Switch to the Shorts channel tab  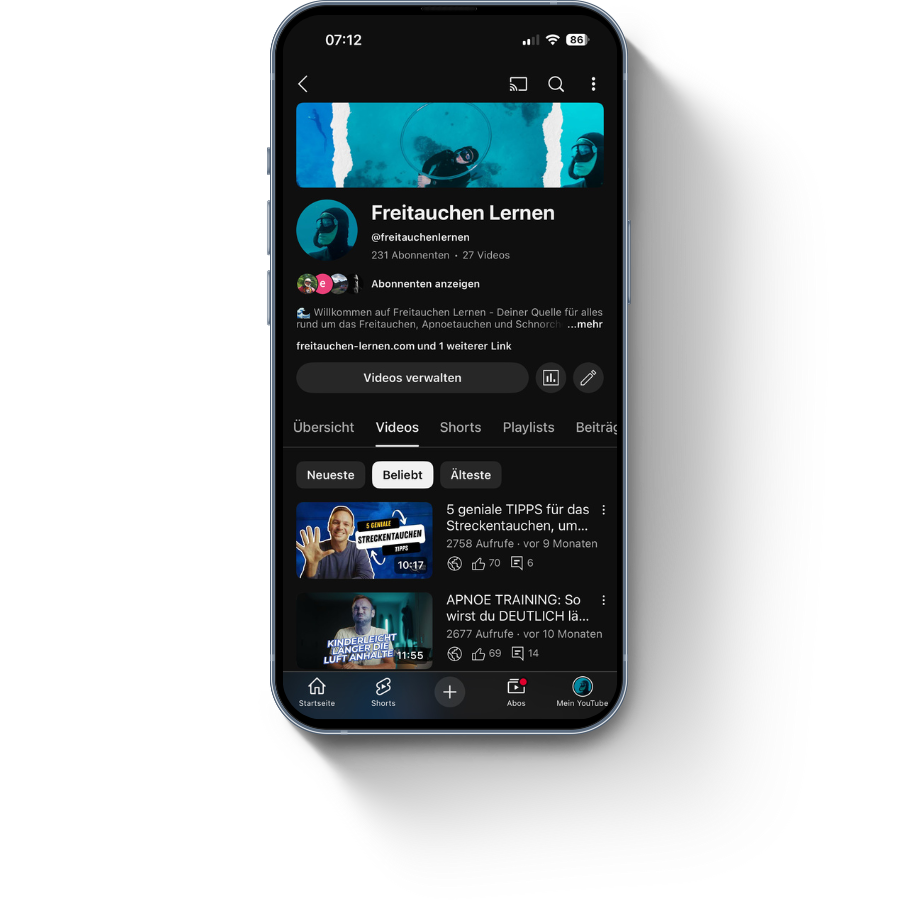point(460,427)
